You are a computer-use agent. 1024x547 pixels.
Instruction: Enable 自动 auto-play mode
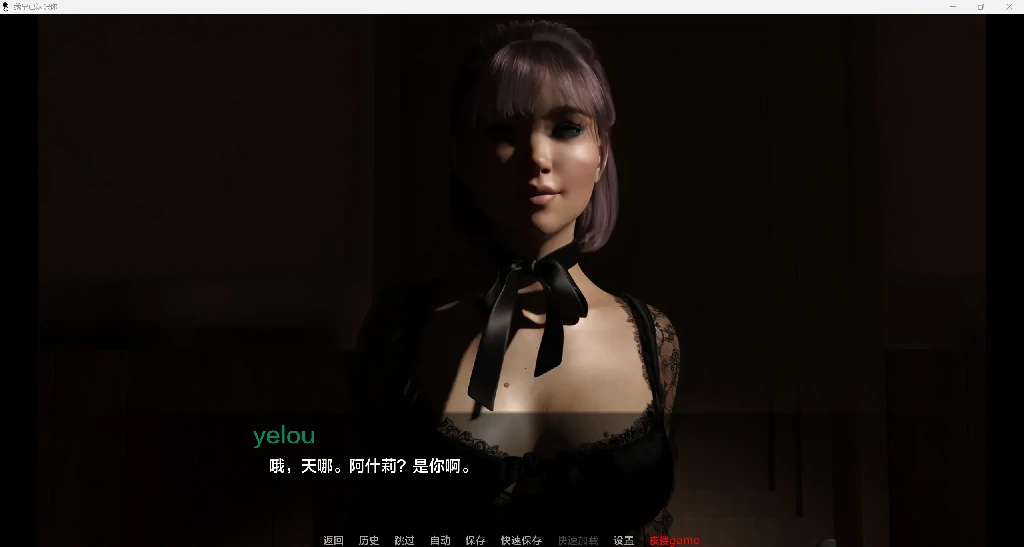pos(440,540)
